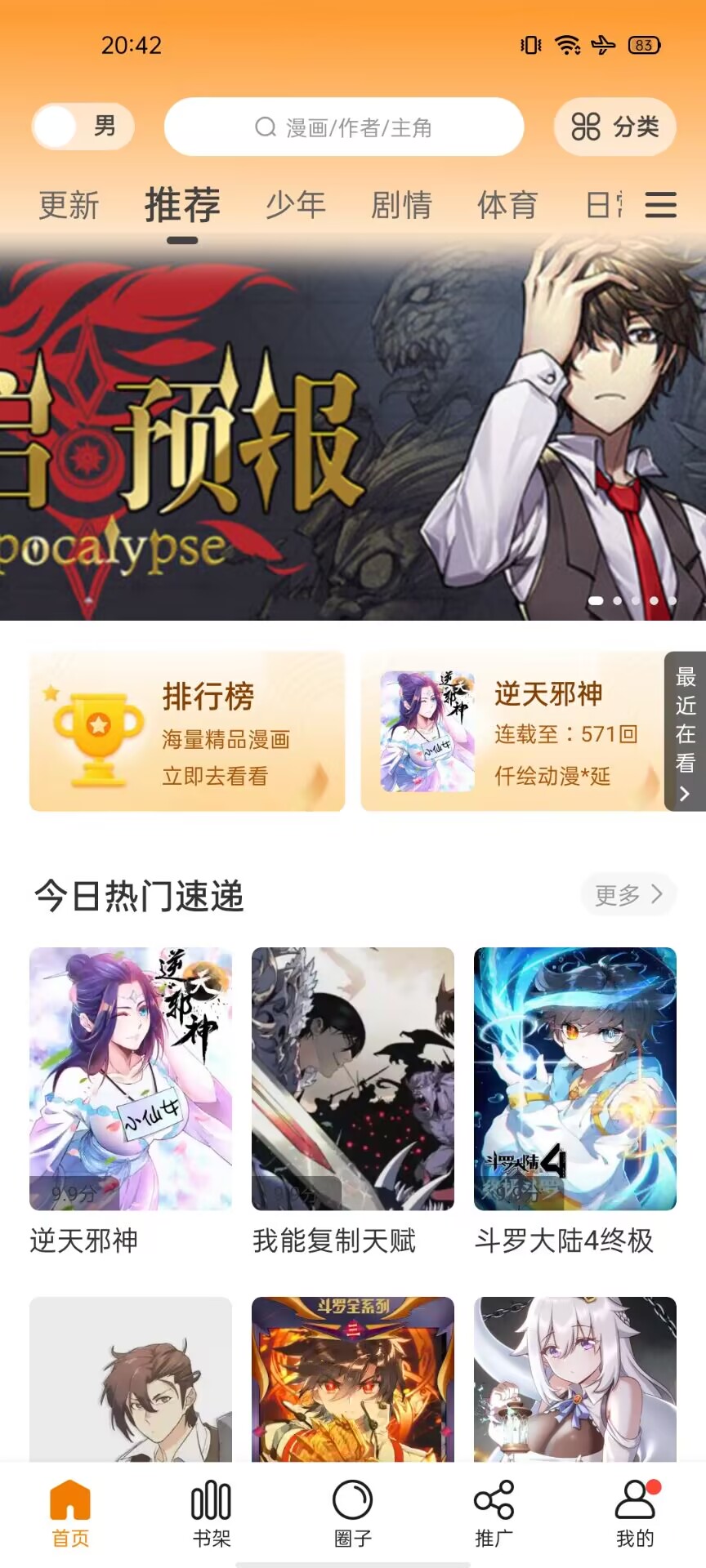Expand the 最近在看 side panel
Viewport: 706px width, 1568px height.
(685, 732)
